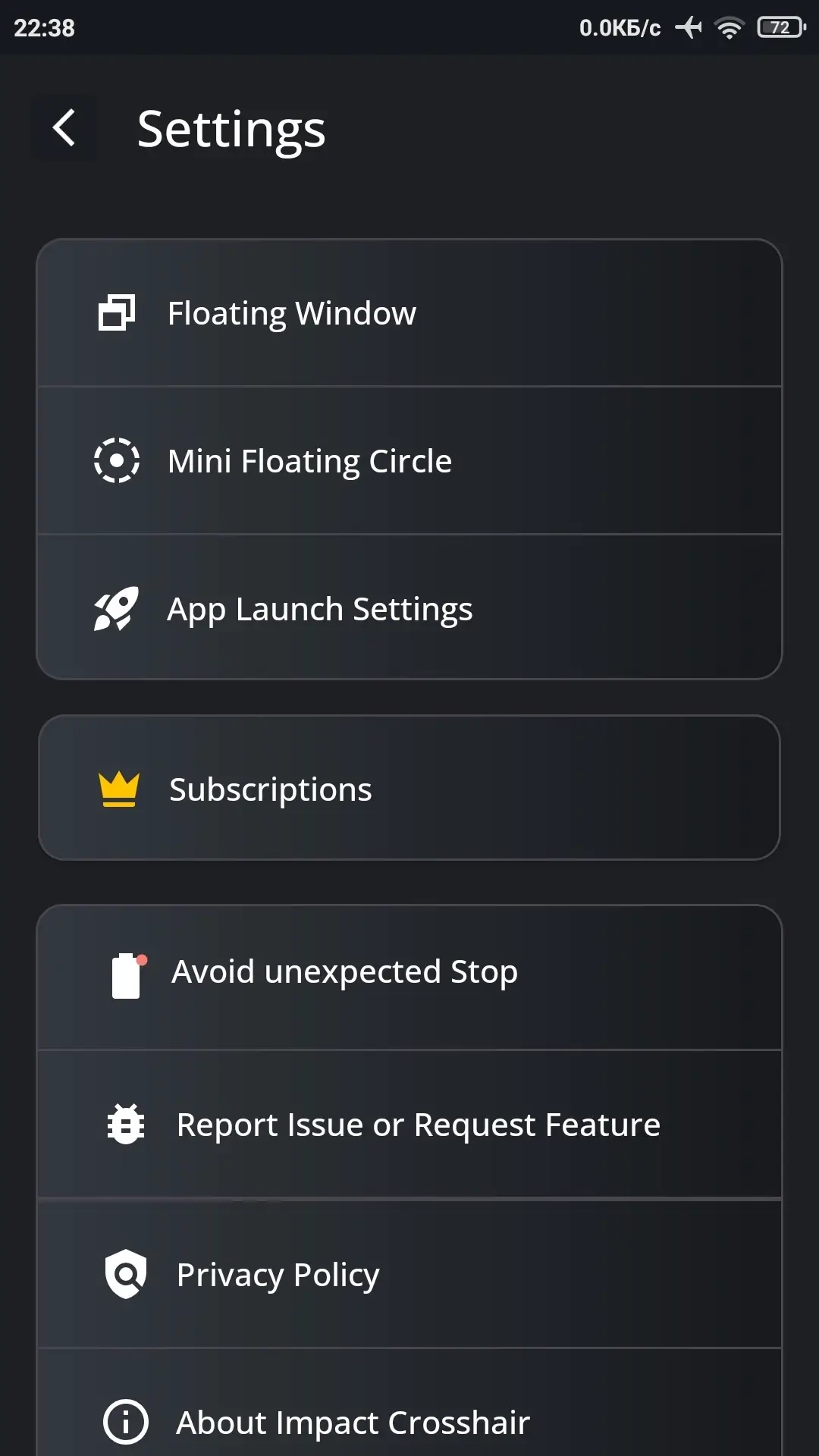Open About Impact Crosshair
Viewport: 819px width, 1456px height.
pos(409,1403)
